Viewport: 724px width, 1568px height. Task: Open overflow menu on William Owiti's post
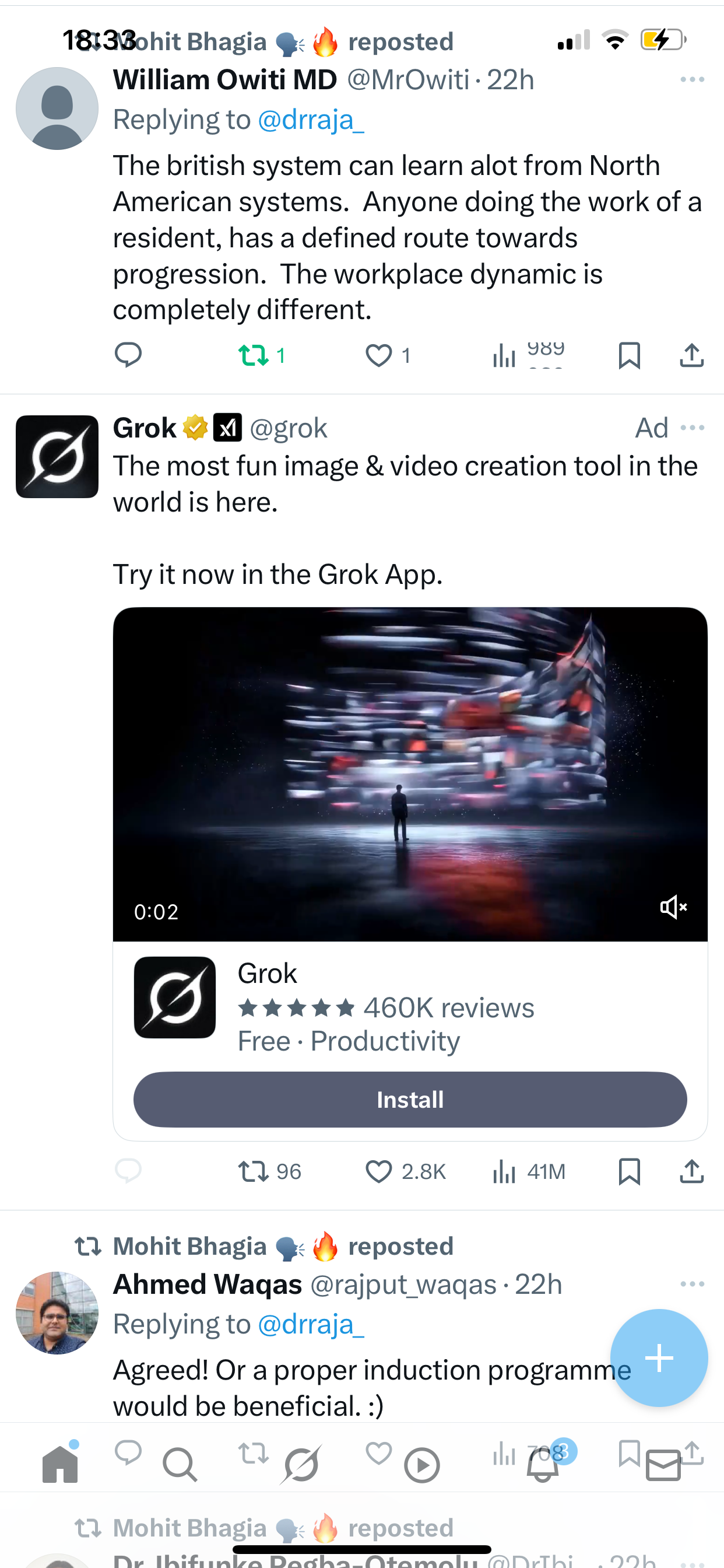coord(692,80)
